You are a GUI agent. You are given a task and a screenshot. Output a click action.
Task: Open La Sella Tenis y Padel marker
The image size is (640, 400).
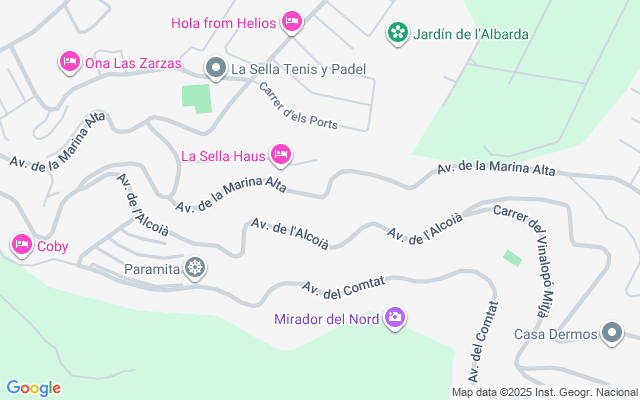click(215, 69)
